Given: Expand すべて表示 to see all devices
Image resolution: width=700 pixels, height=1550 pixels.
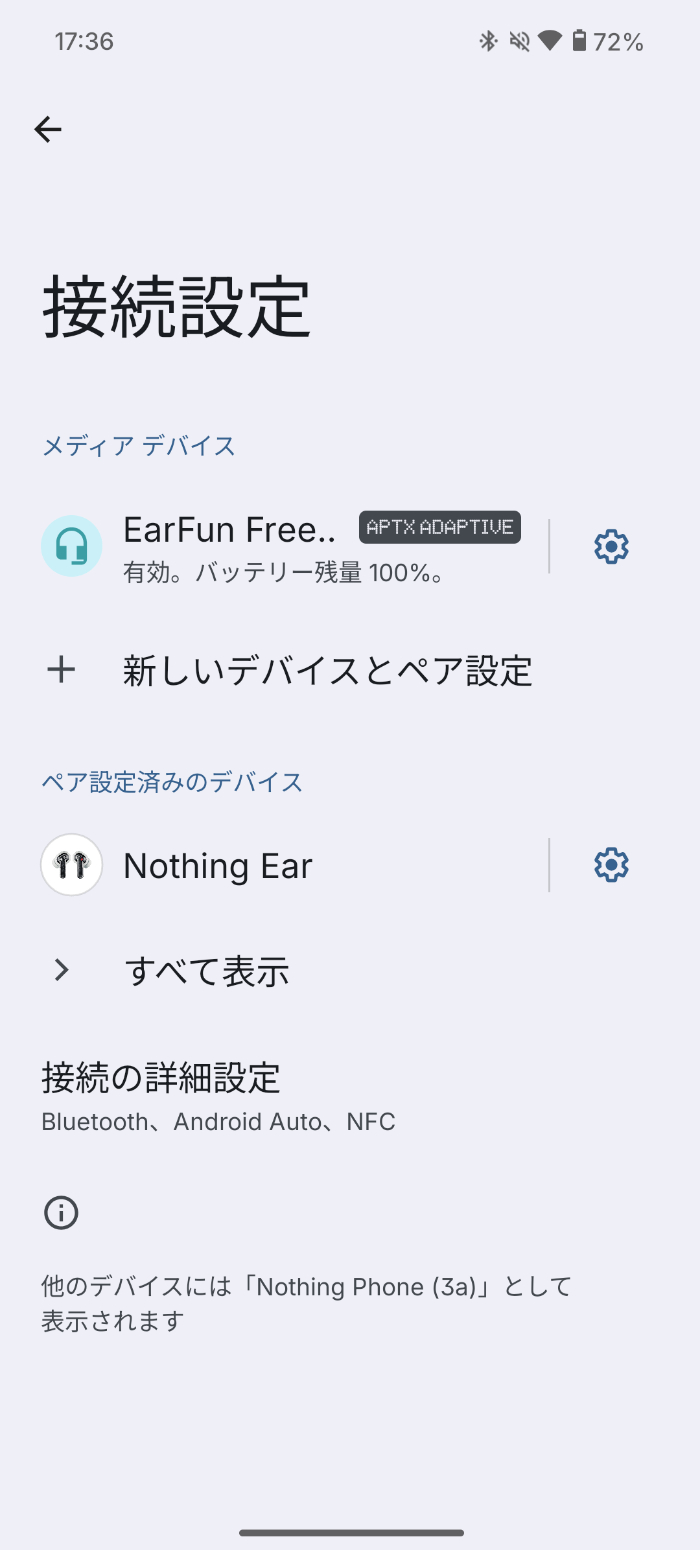Looking at the screenshot, I should tap(350, 970).
